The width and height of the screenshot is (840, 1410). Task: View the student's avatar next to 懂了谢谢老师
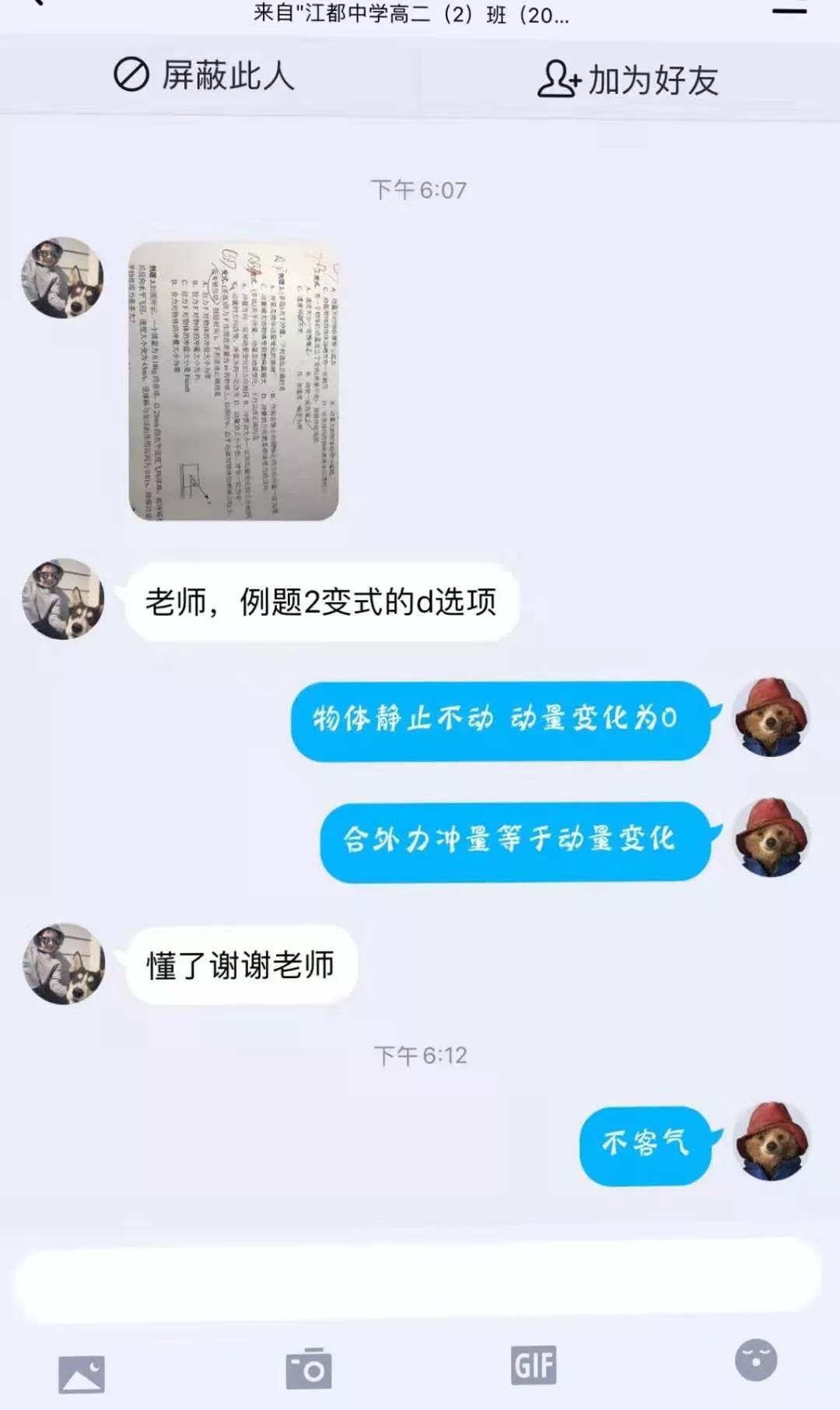coord(63,964)
